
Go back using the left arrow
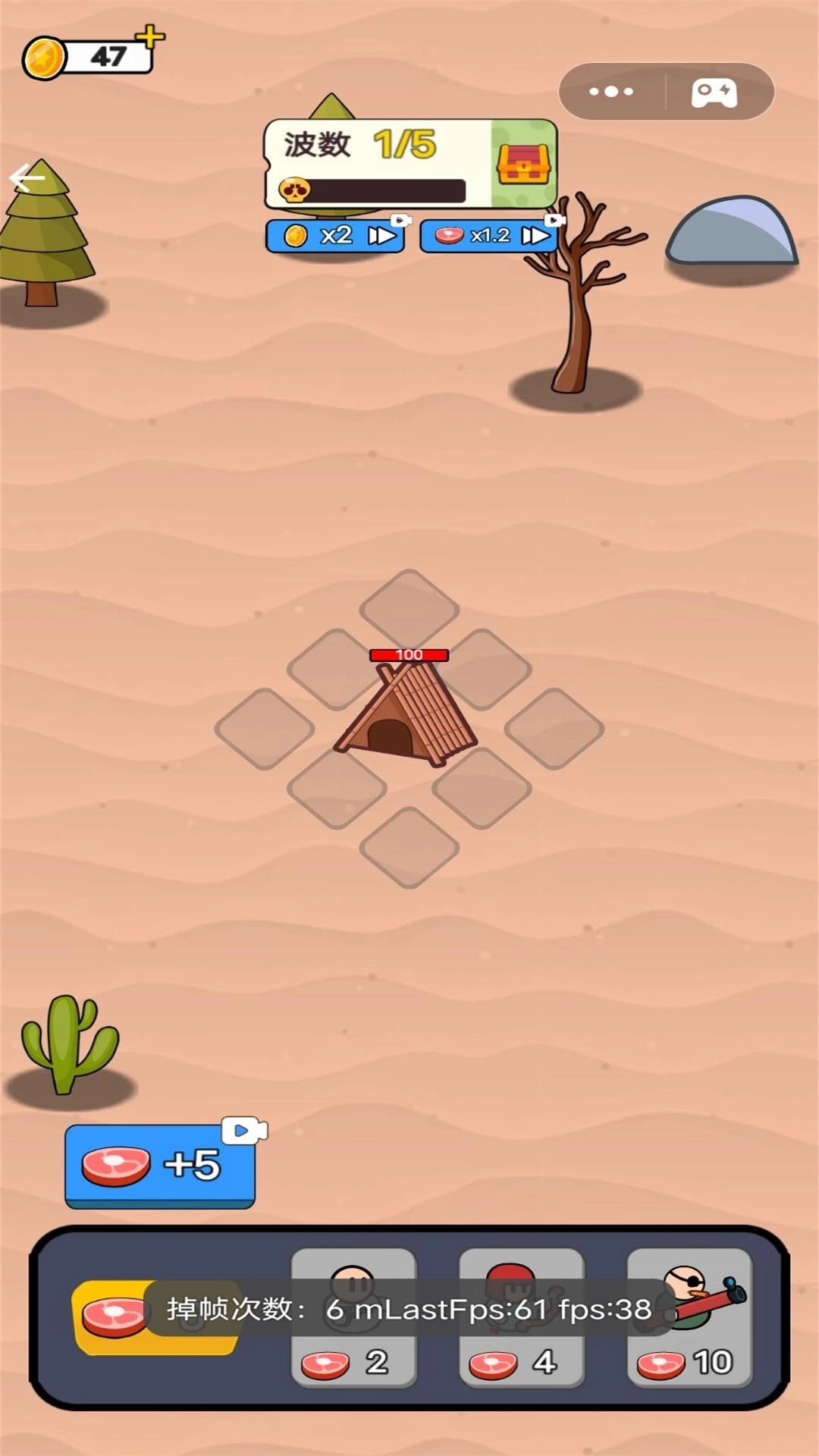tap(27, 178)
